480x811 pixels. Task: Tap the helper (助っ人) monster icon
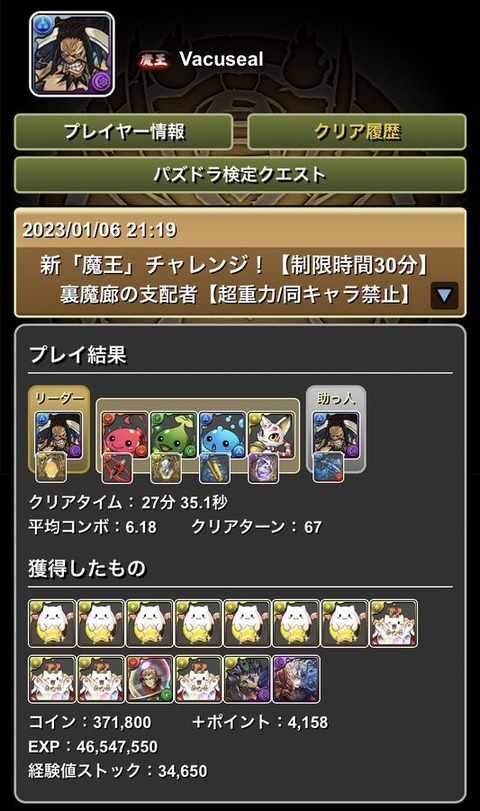click(x=336, y=435)
